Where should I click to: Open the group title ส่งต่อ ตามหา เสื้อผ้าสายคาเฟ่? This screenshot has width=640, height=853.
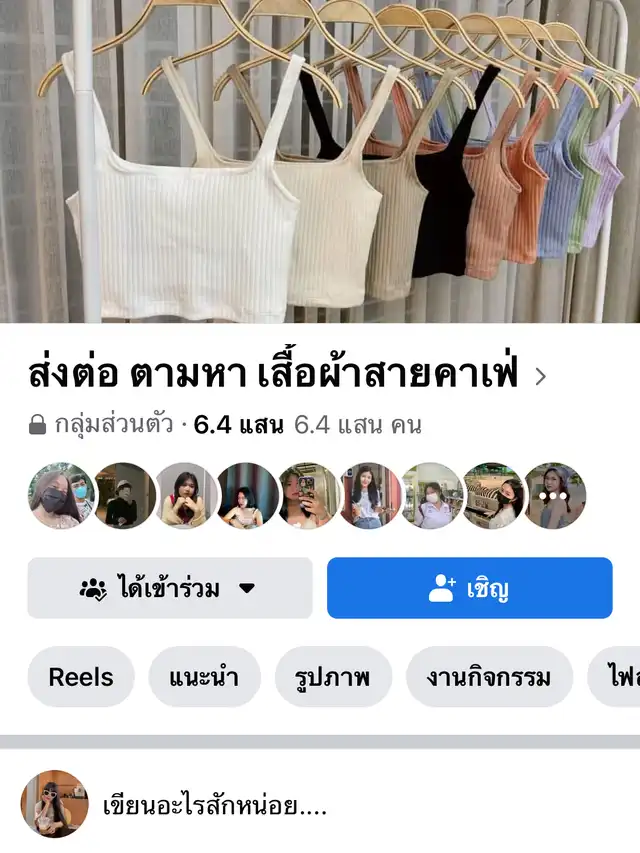click(x=287, y=375)
